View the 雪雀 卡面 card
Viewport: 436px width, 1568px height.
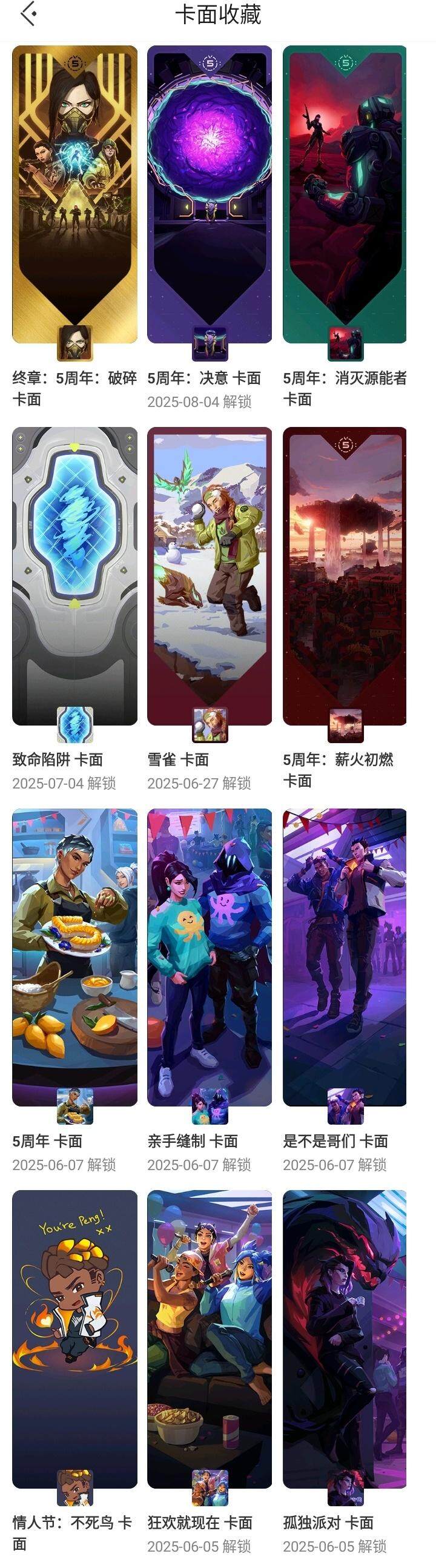(210, 575)
